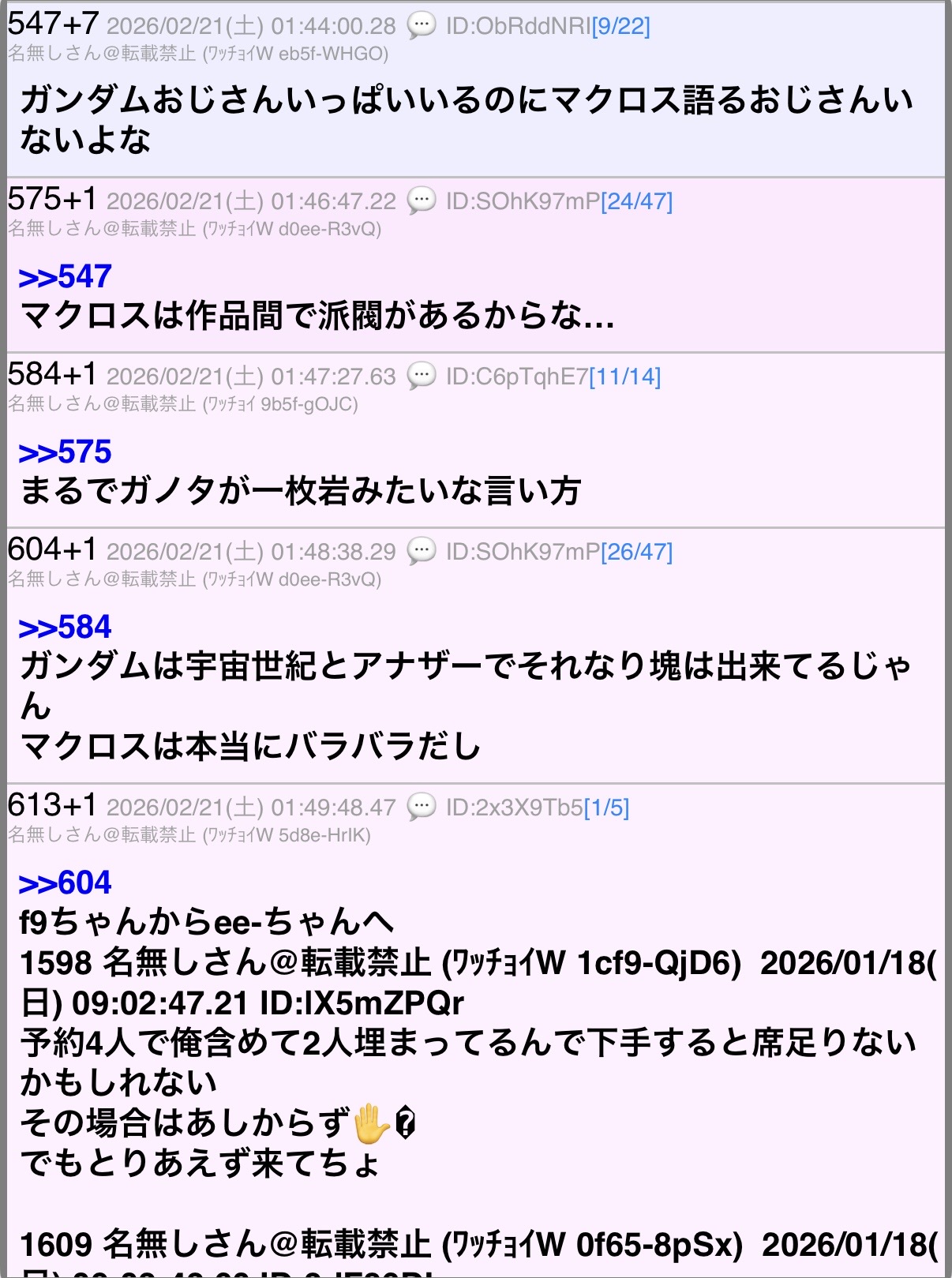Select the speech bubble icon on post 604
Image resolution: width=952 pixels, height=1278 pixels.
tap(422, 551)
